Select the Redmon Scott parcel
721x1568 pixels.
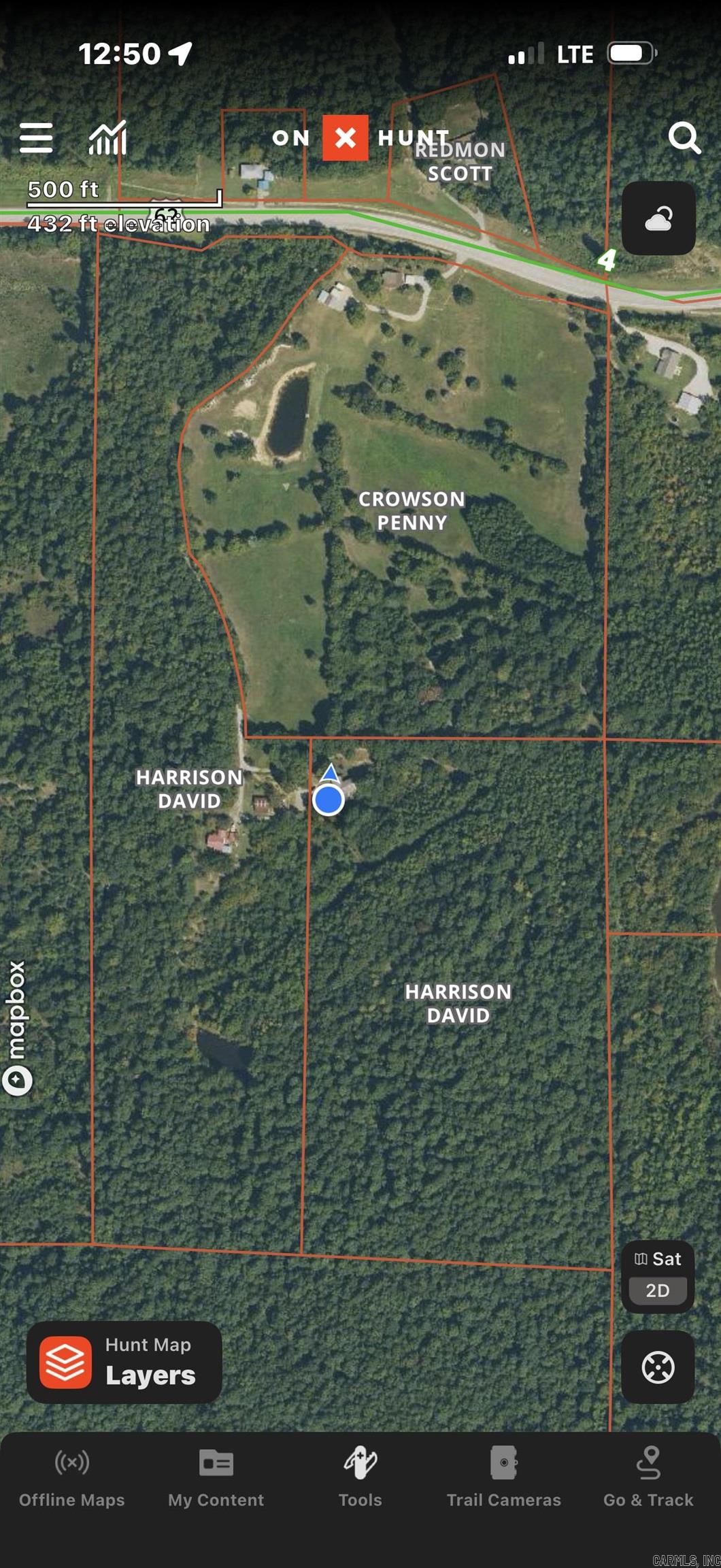tap(460, 161)
